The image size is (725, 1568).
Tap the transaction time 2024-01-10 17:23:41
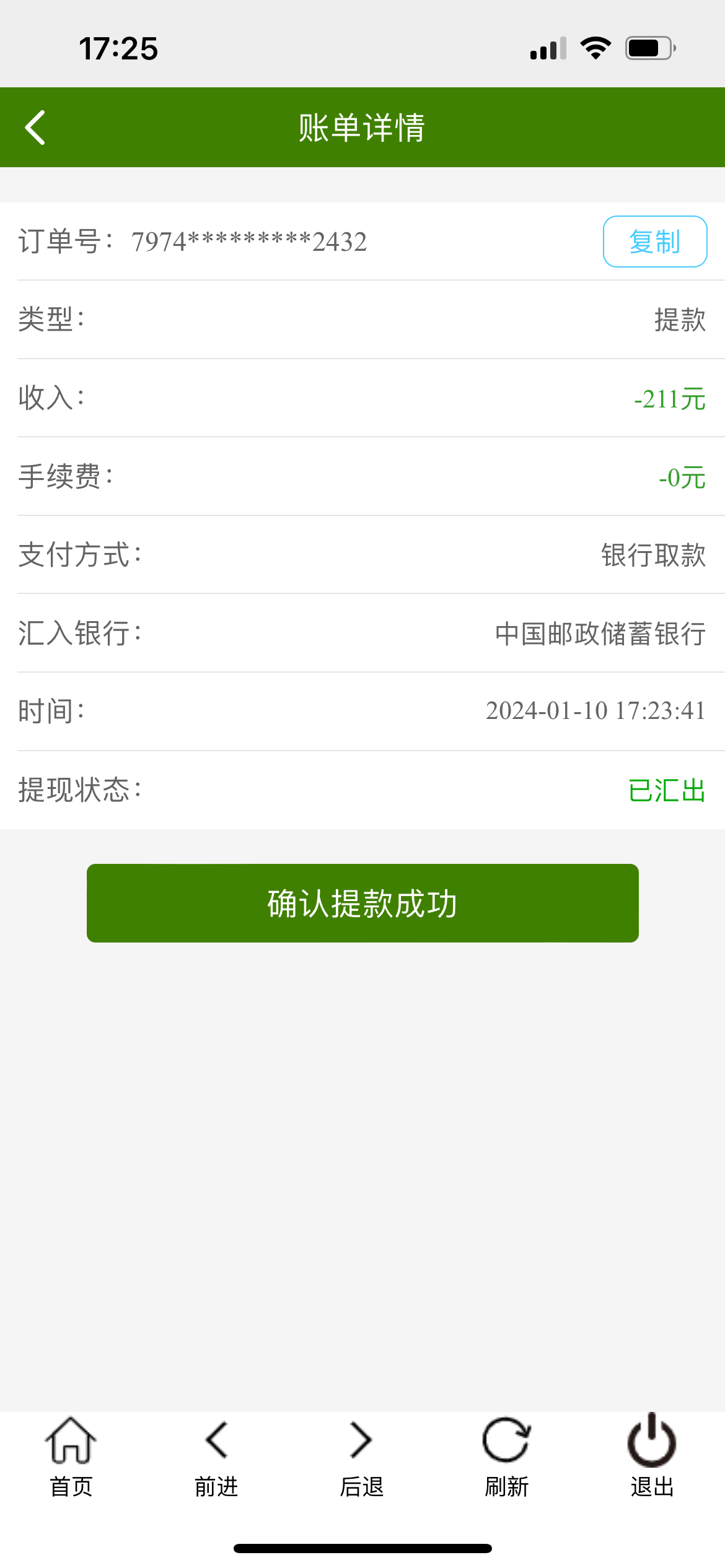[595, 711]
